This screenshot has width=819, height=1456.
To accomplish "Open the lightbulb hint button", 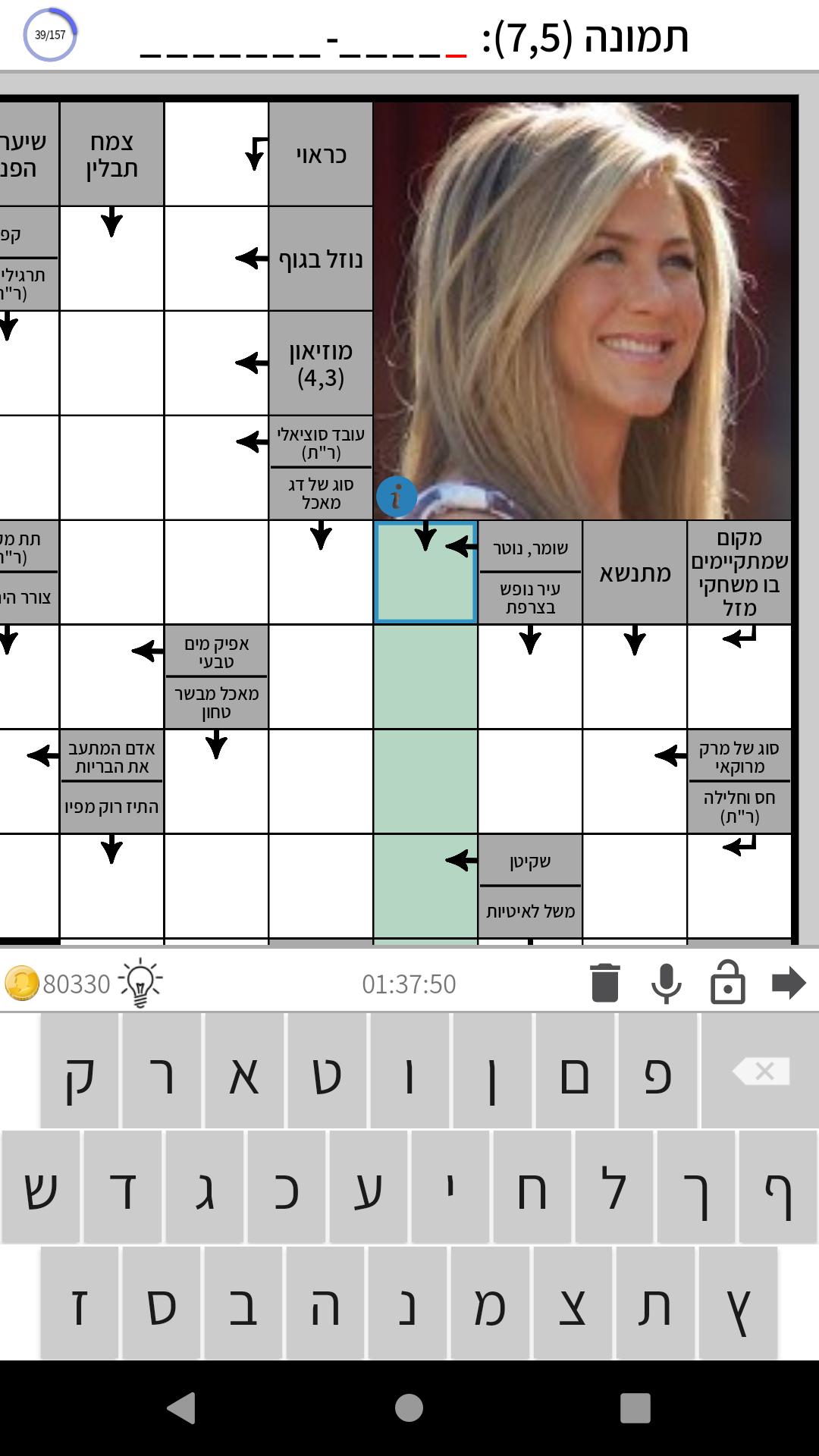I will click(x=141, y=983).
